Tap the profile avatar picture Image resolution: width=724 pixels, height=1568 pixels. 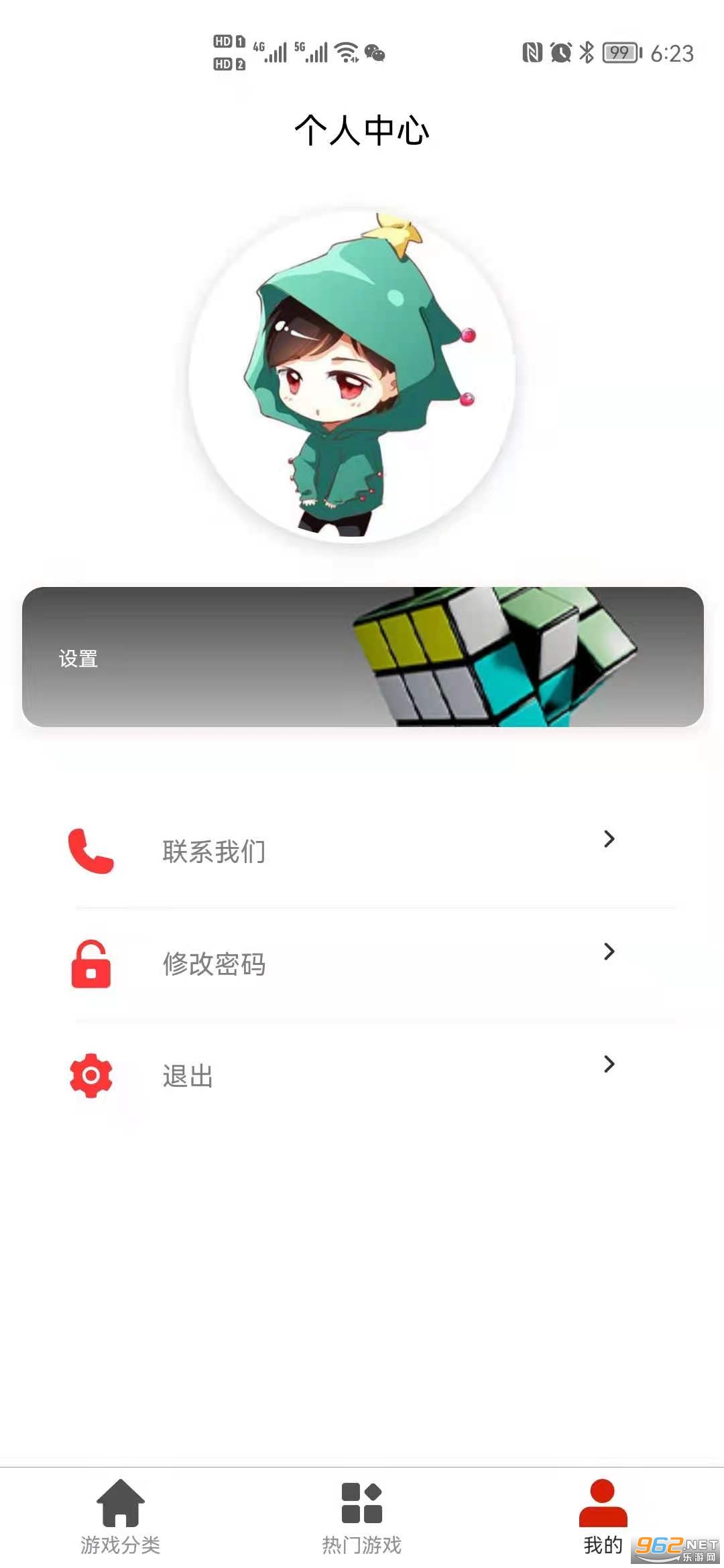[x=353, y=375]
